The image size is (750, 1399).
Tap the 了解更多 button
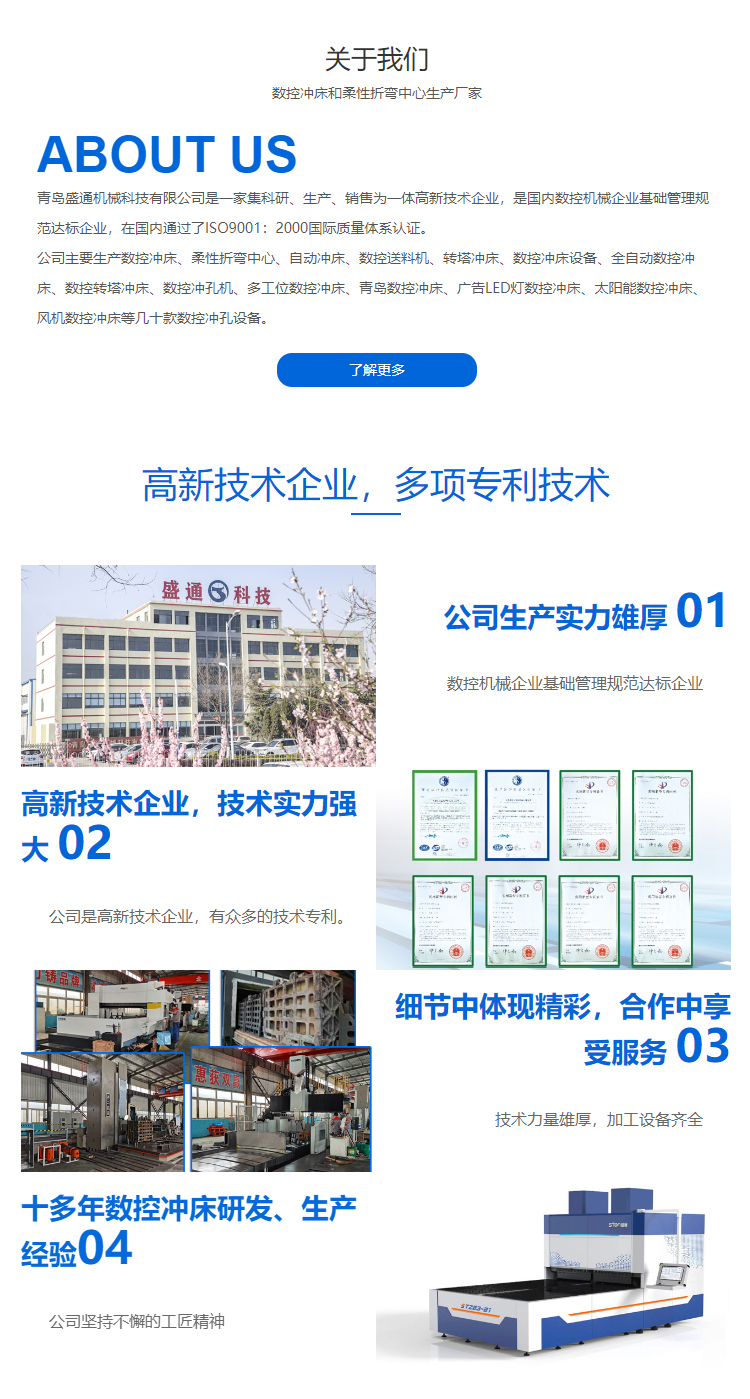point(376,370)
